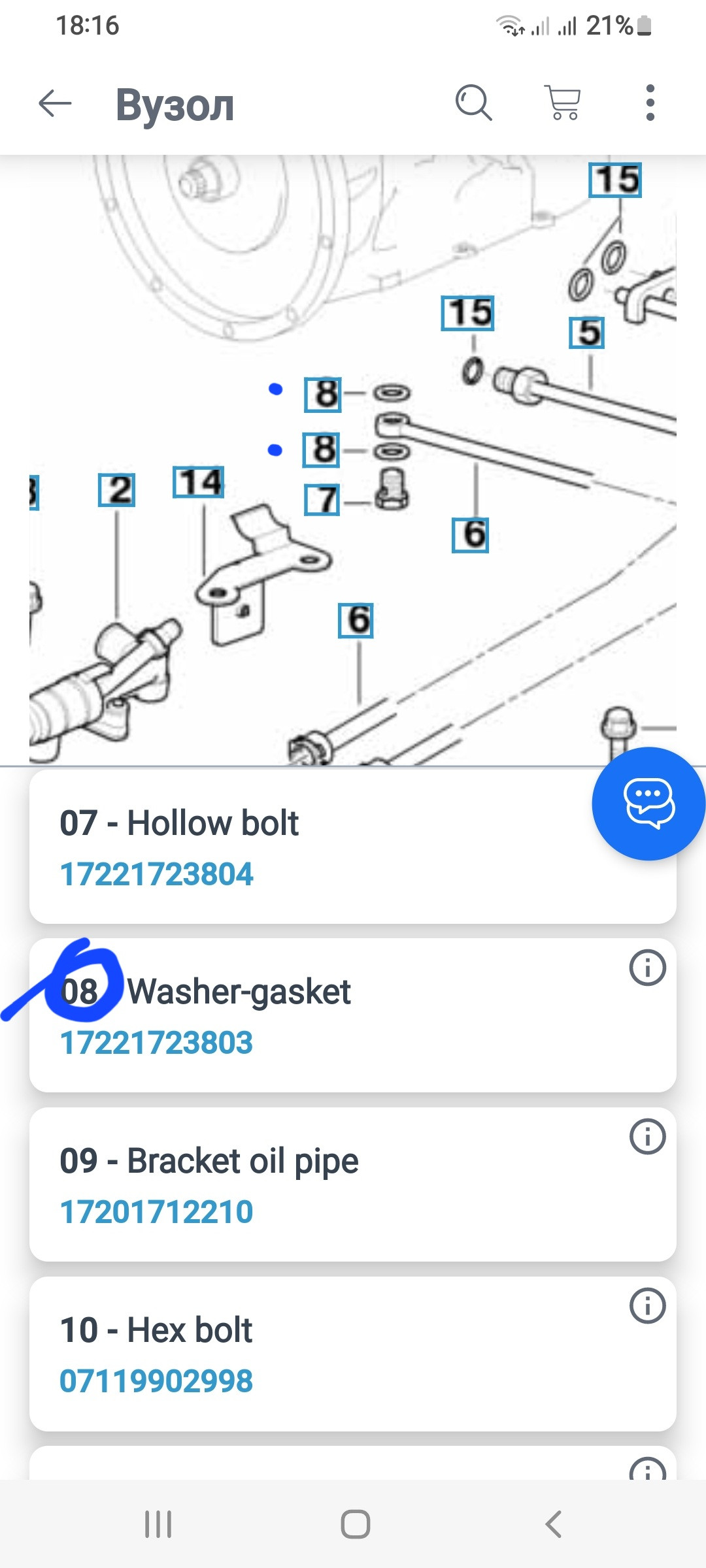Tap part number 07119902998 link
The height and width of the screenshot is (1568, 706).
pyautogui.click(x=156, y=1381)
